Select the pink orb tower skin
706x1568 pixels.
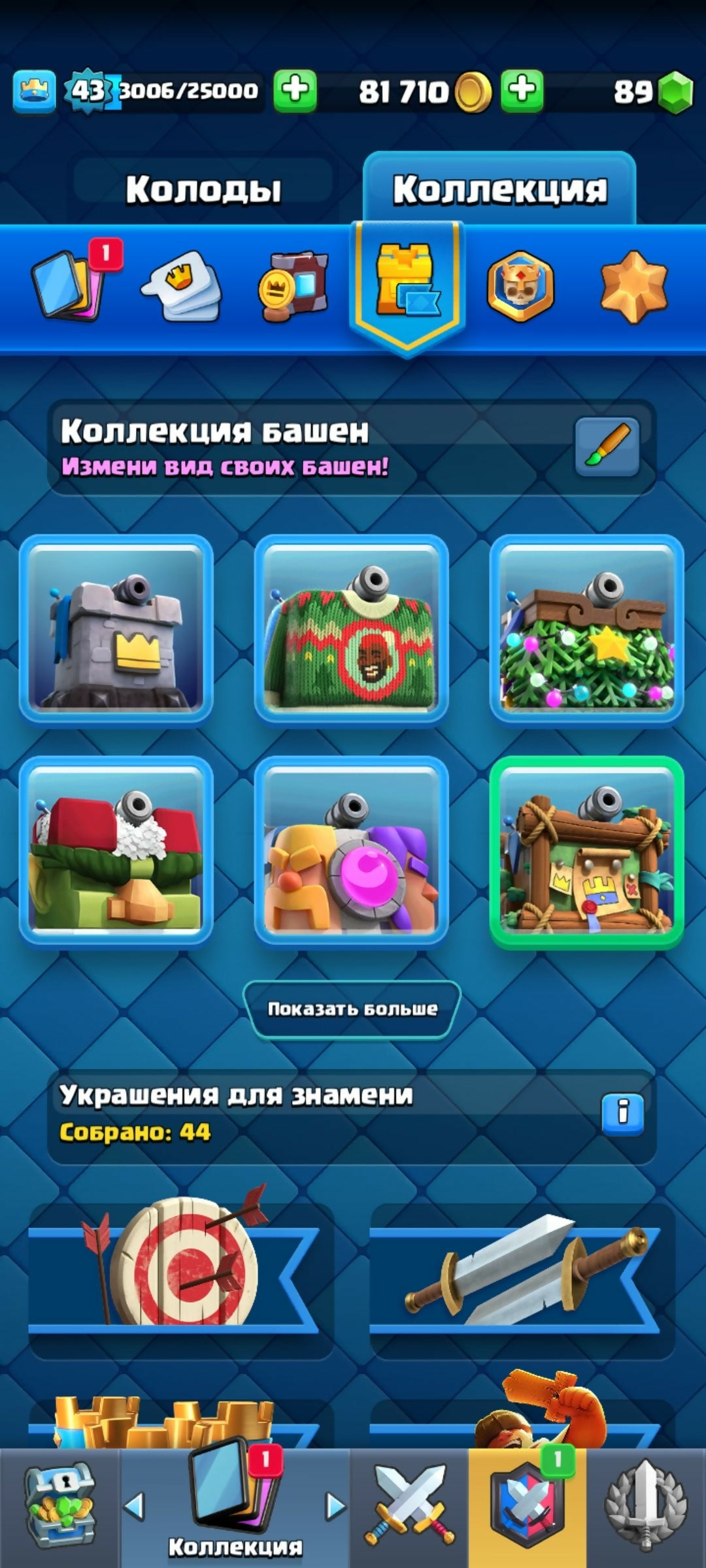click(351, 852)
